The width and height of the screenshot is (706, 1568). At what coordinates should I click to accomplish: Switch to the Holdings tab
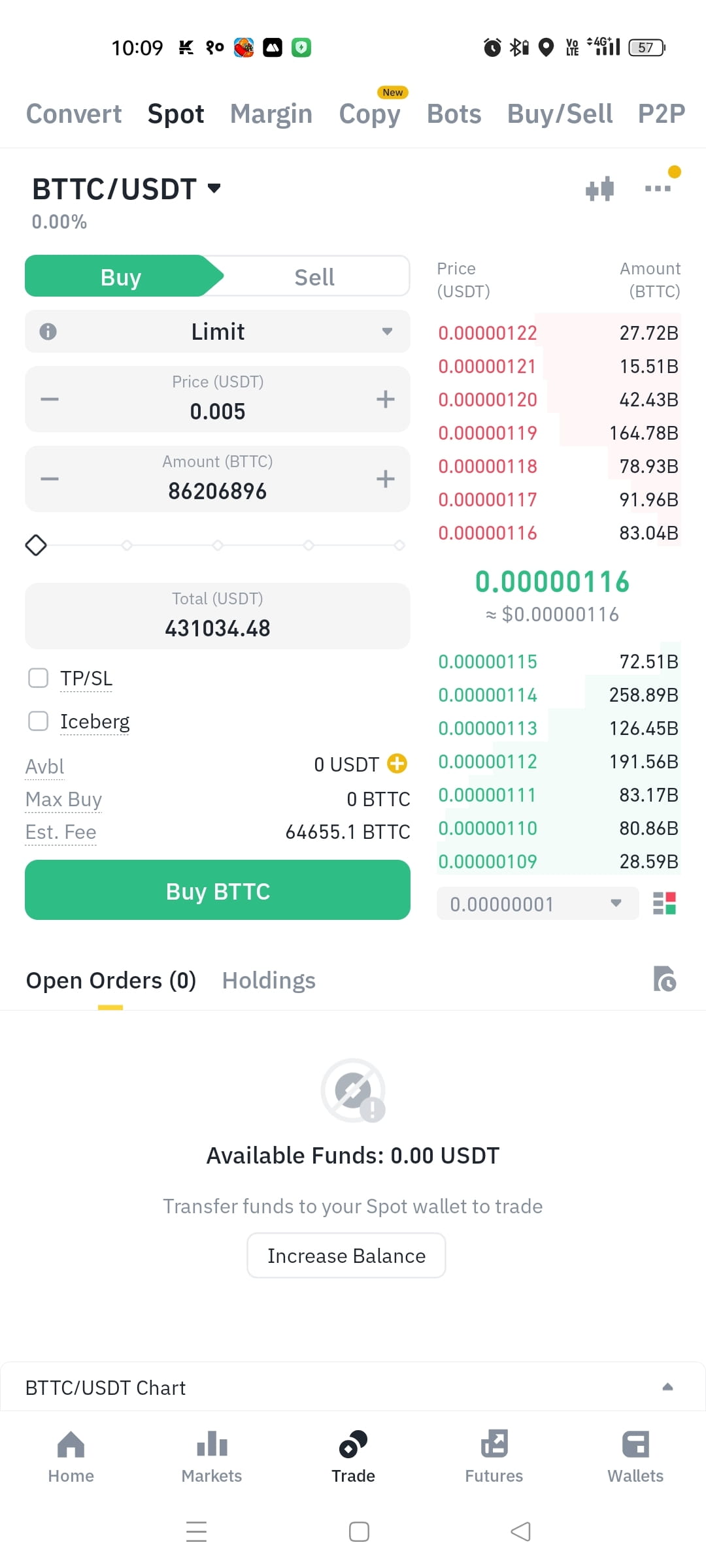coord(269,981)
